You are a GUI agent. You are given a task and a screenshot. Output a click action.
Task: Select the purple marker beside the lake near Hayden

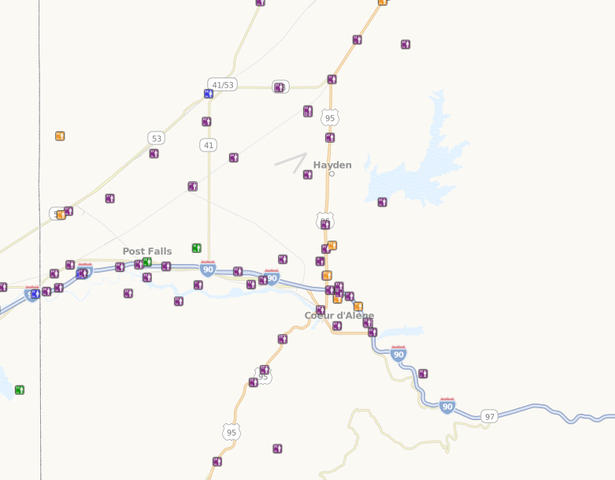pyautogui.click(x=382, y=202)
